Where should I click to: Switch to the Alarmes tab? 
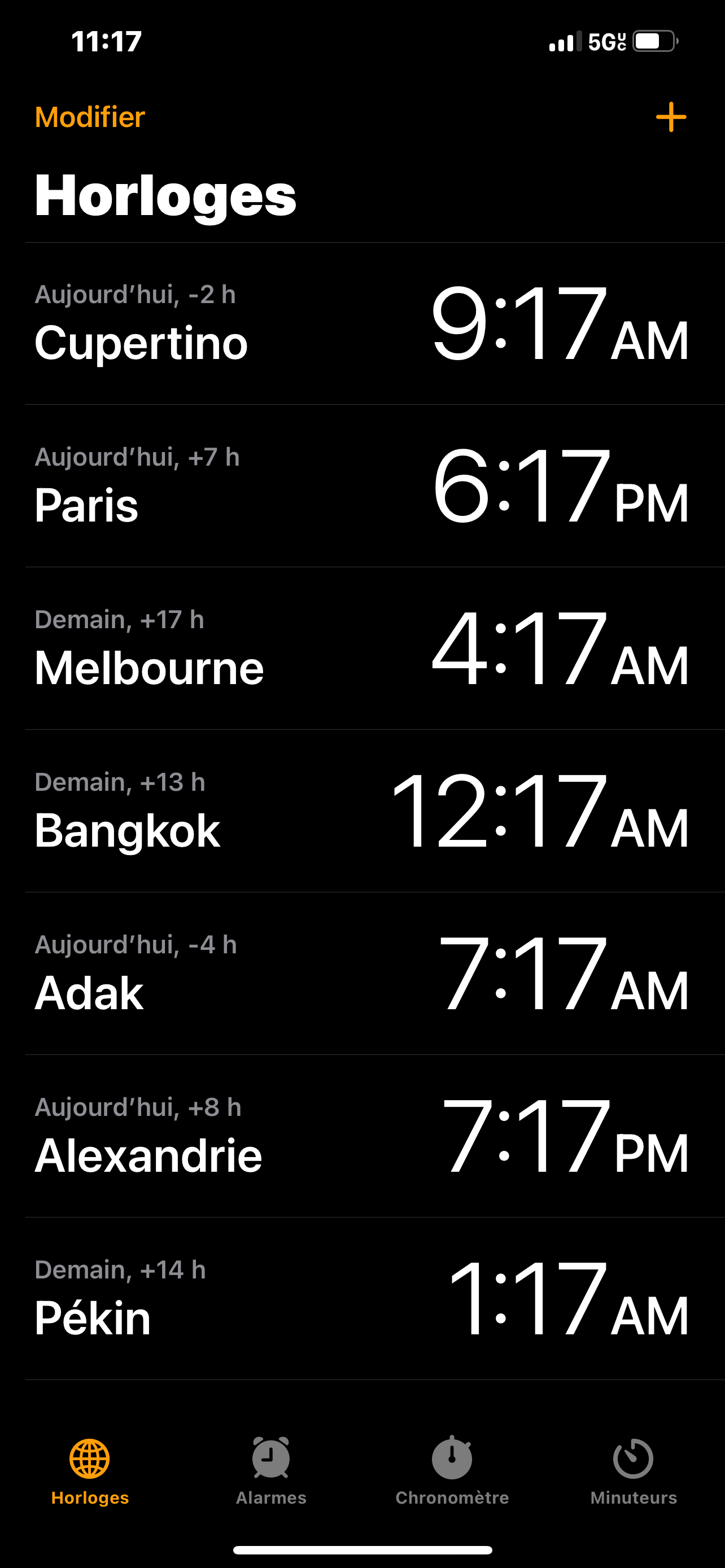coord(271,1469)
